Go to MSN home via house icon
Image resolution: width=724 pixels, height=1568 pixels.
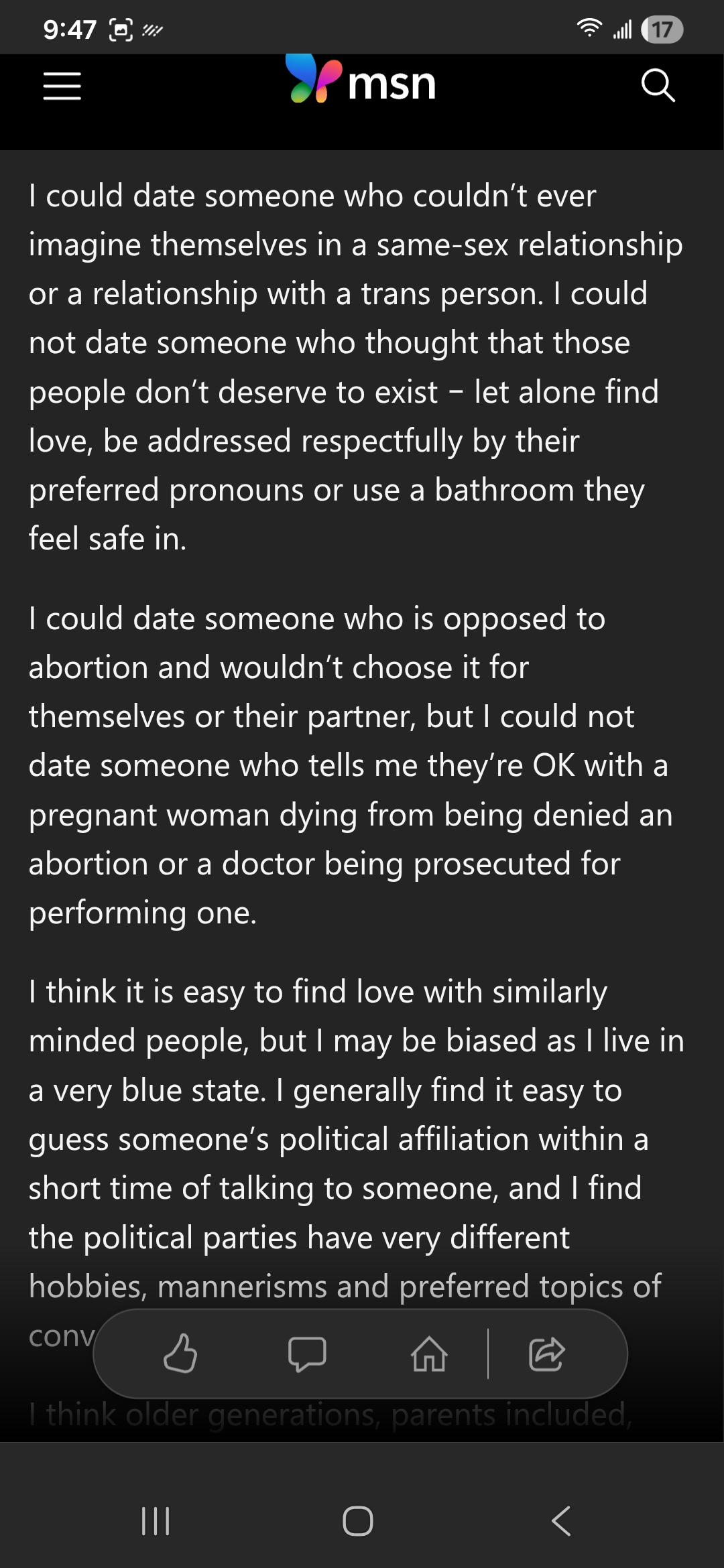429,1354
